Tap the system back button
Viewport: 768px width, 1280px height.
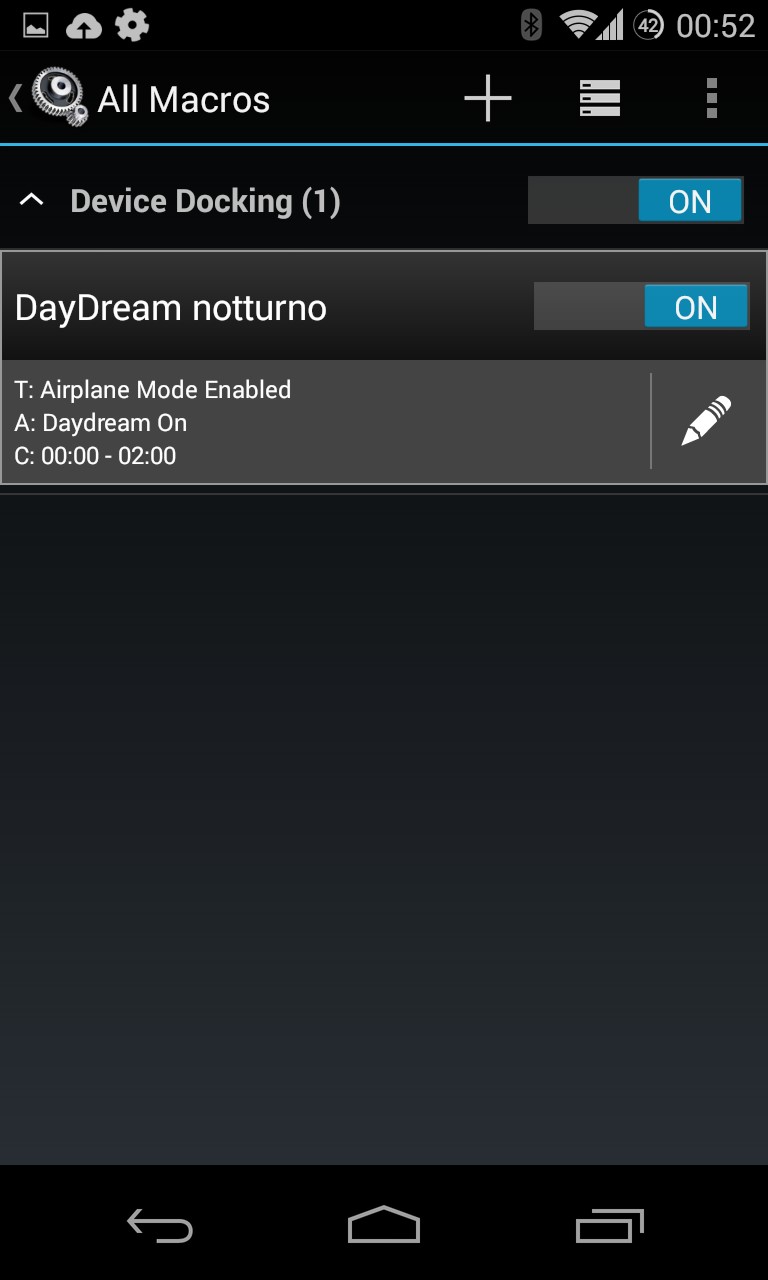click(x=160, y=1224)
